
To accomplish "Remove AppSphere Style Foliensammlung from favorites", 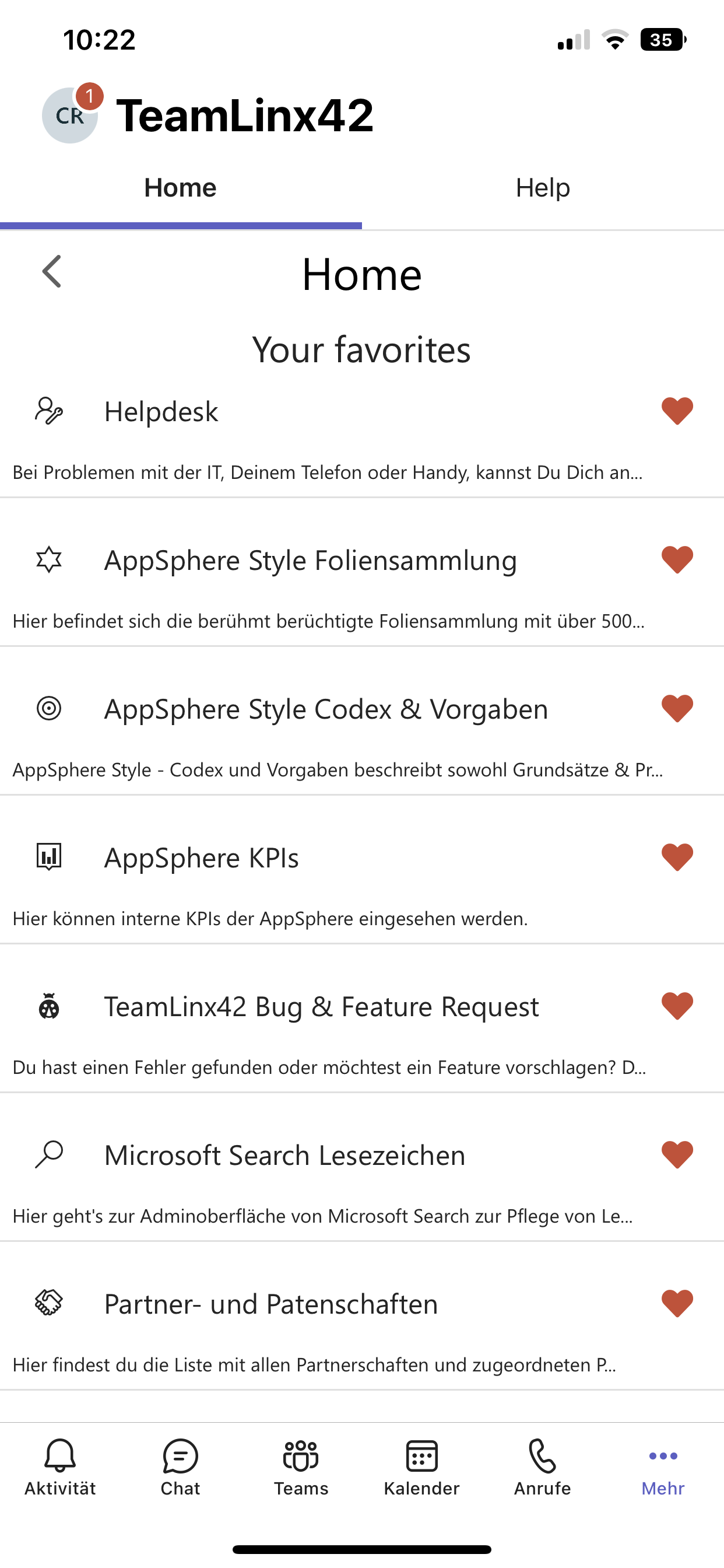I will 677,559.
